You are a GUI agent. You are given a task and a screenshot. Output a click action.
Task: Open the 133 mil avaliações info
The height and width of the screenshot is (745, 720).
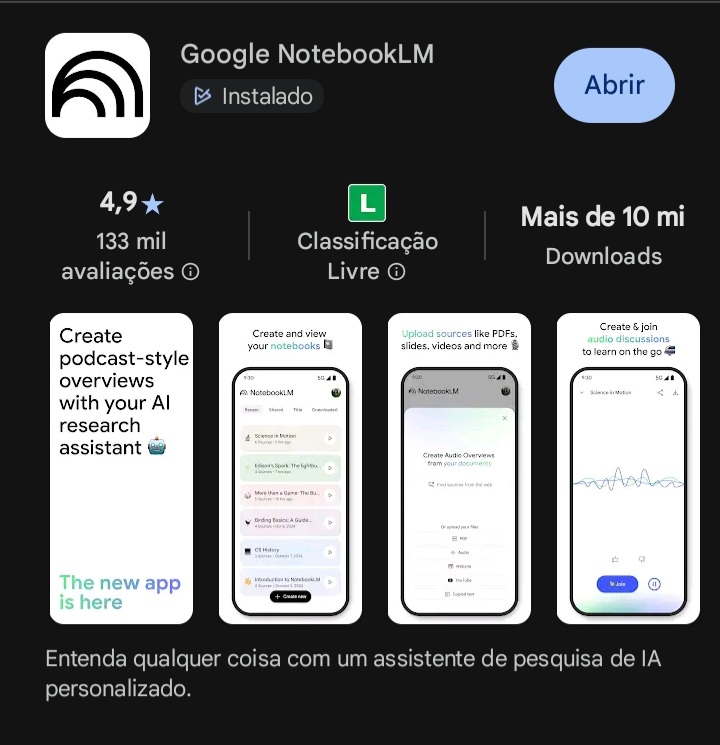pyautogui.click(x=190, y=272)
